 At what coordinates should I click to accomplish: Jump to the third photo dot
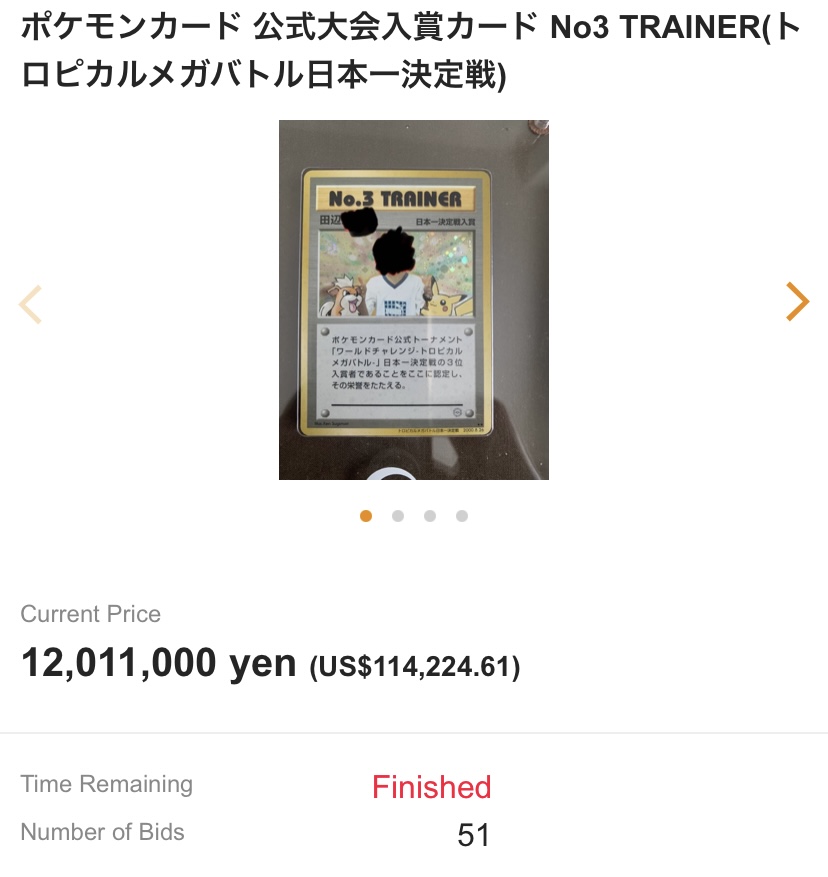click(x=430, y=516)
